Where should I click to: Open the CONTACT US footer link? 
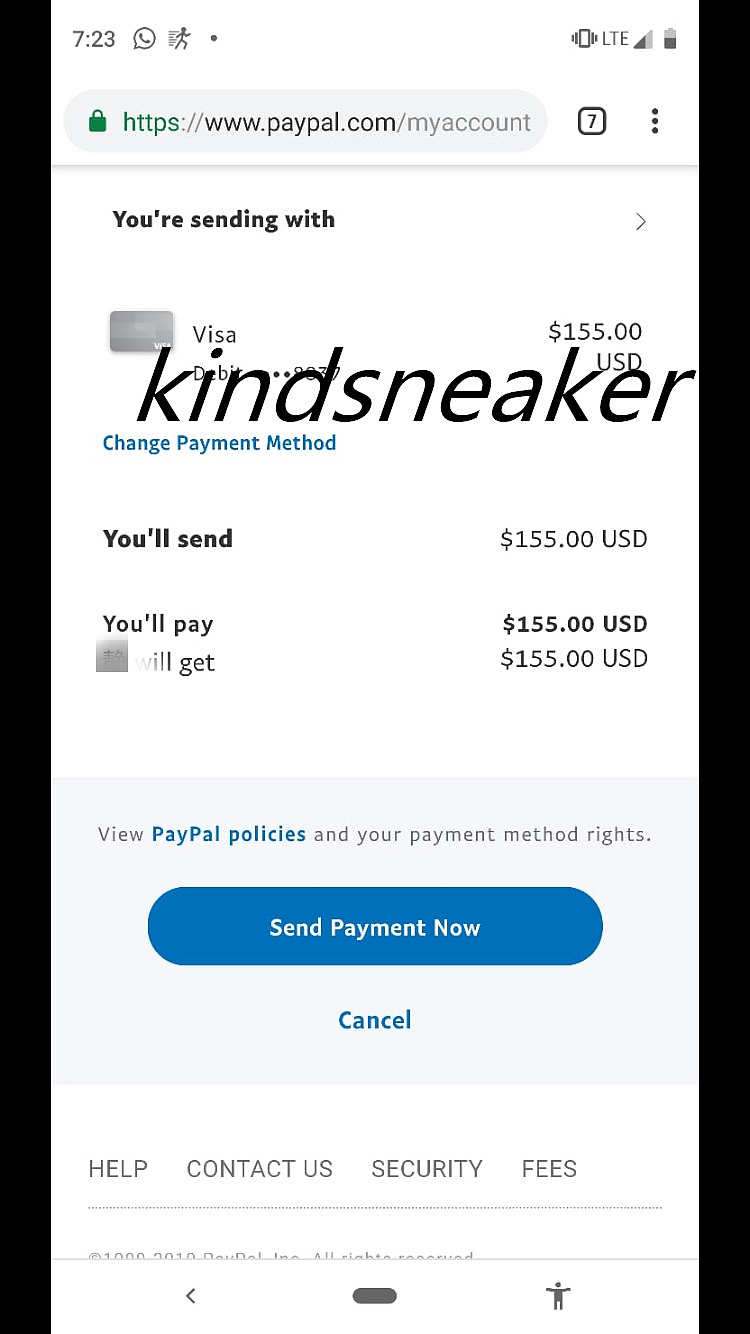tap(259, 1168)
